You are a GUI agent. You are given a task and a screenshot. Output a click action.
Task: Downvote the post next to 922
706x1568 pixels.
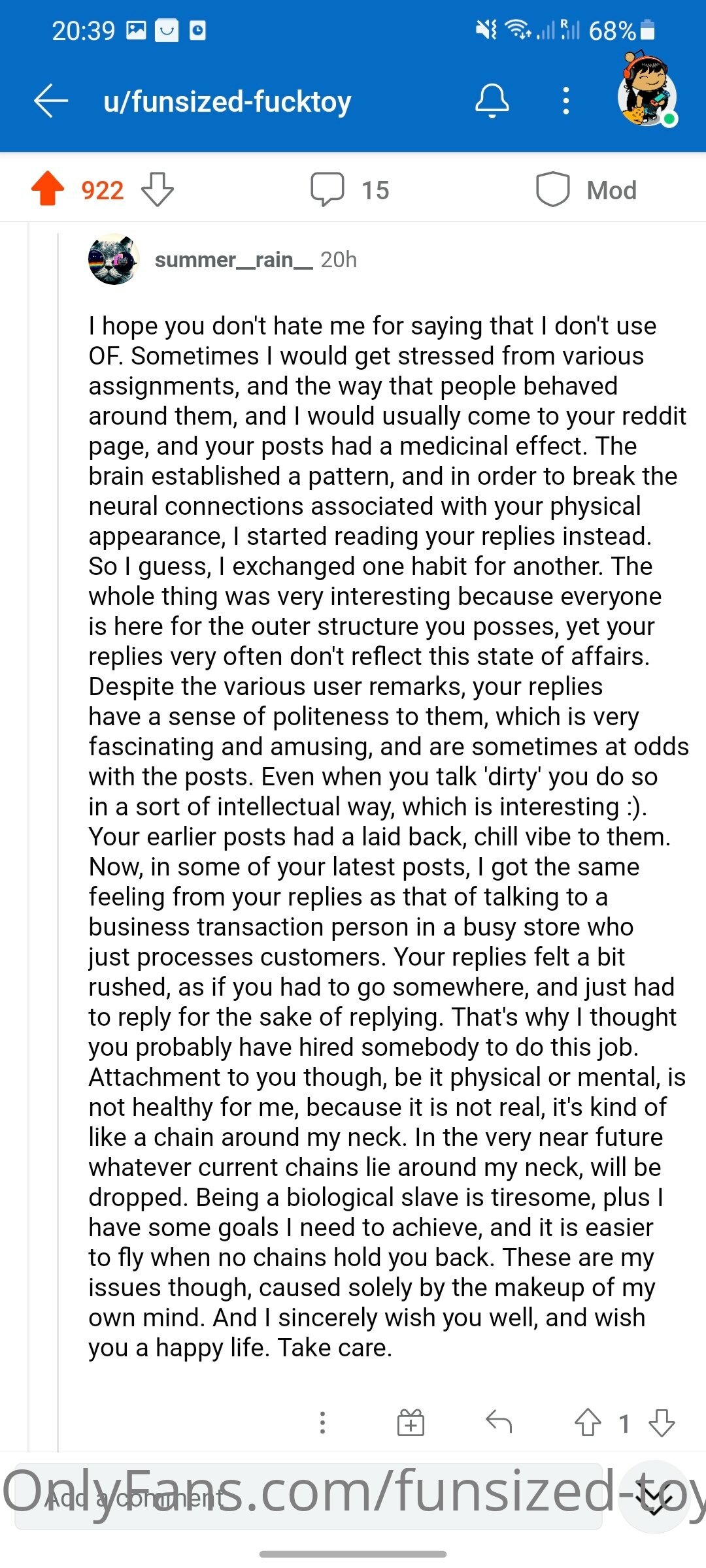[x=158, y=189]
